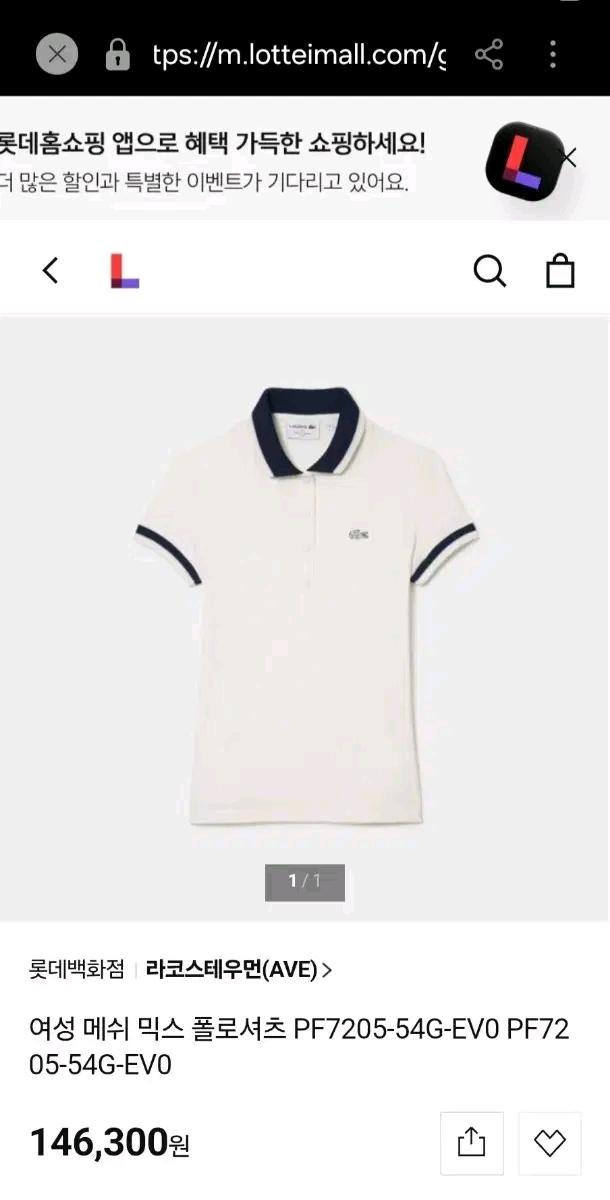Close the browser tab with the X button
Image resolution: width=610 pixels, height=1200 pixels.
(57, 54)
